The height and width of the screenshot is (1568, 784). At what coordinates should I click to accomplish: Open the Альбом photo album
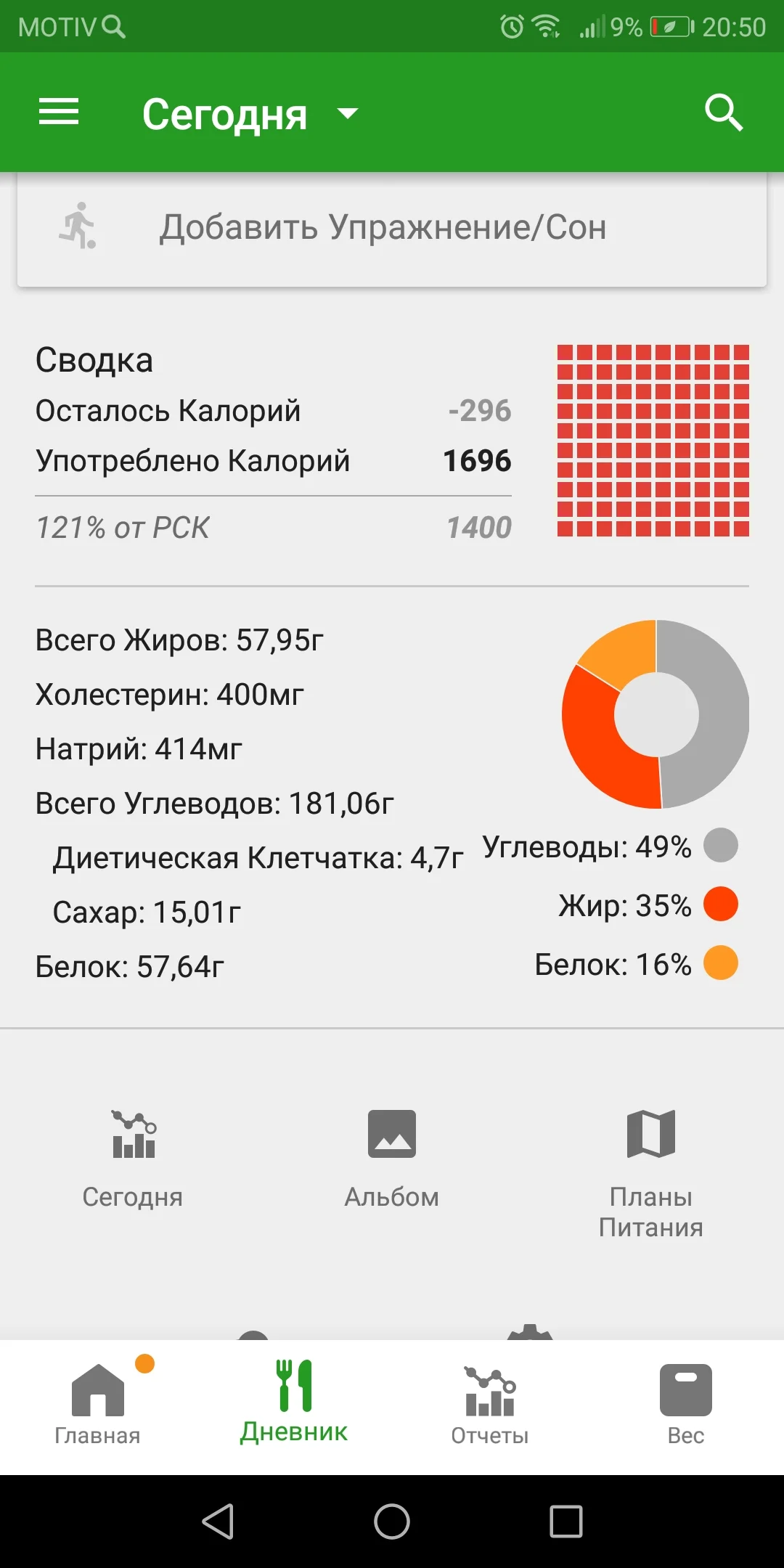[x=392, y=1159]
